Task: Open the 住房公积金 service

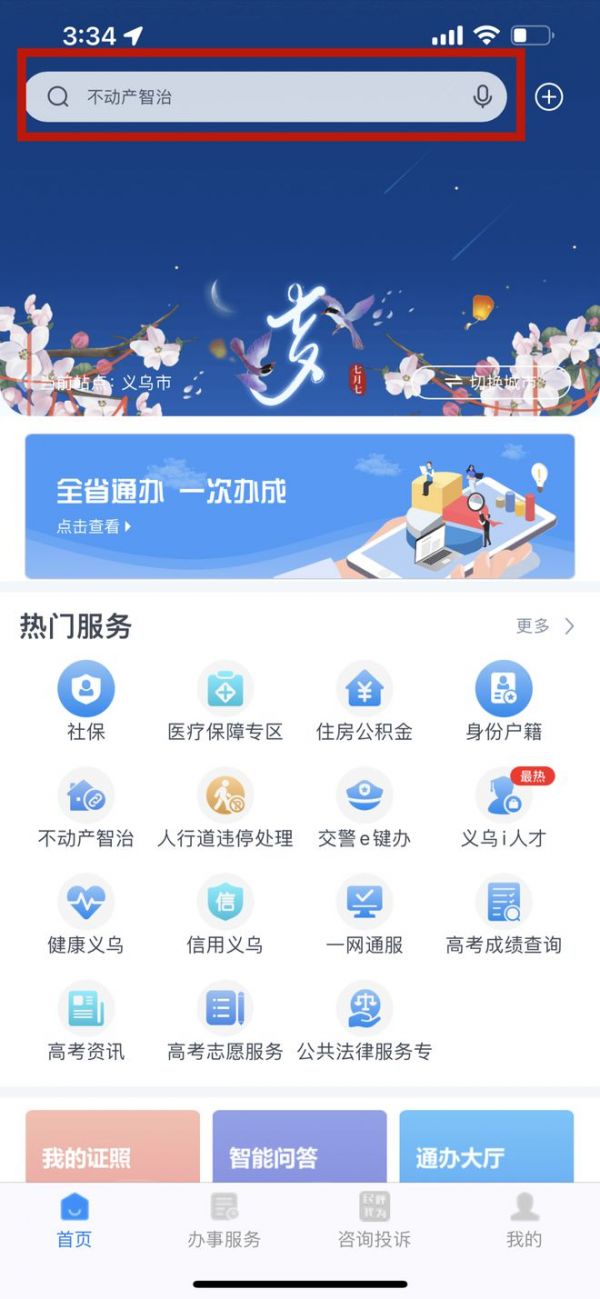Action: pos(364,700)
